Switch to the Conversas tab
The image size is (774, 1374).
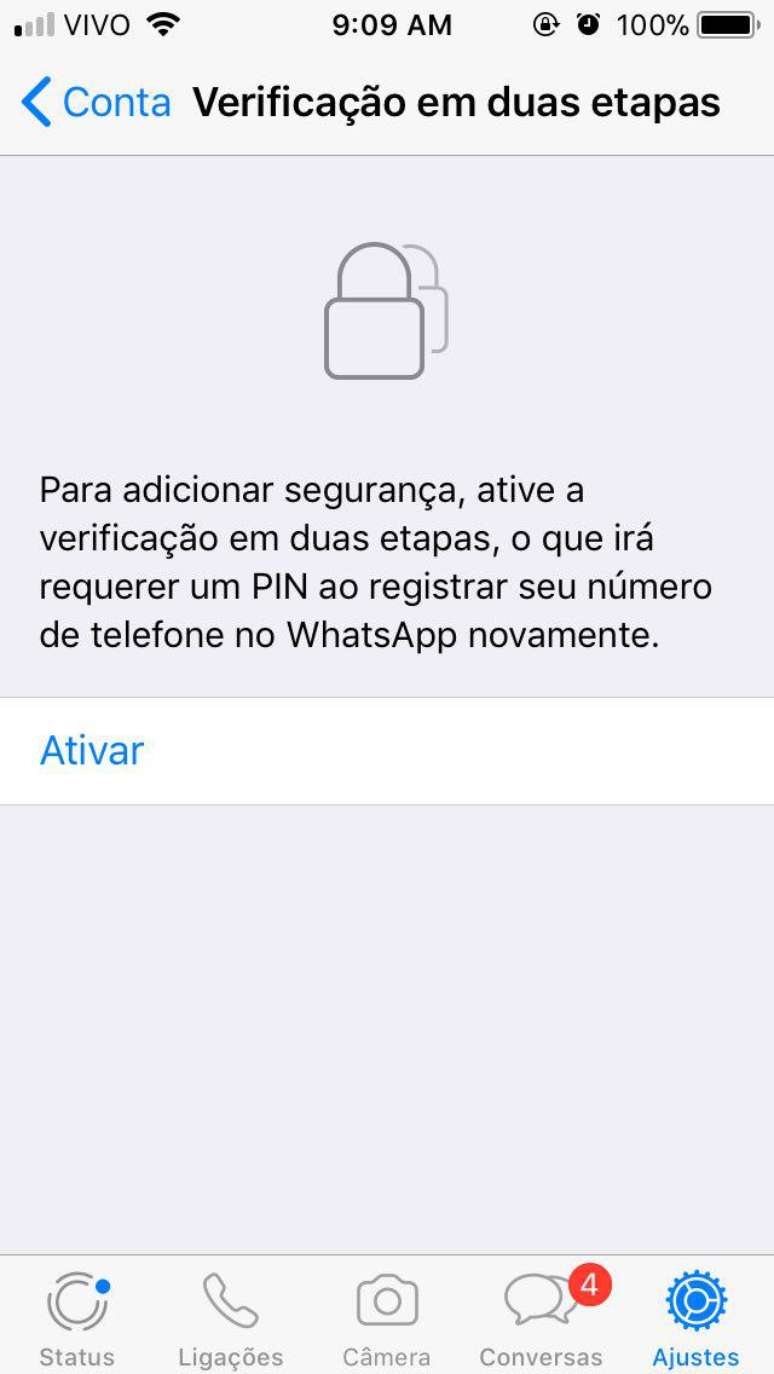click(x=541, y=1318)
